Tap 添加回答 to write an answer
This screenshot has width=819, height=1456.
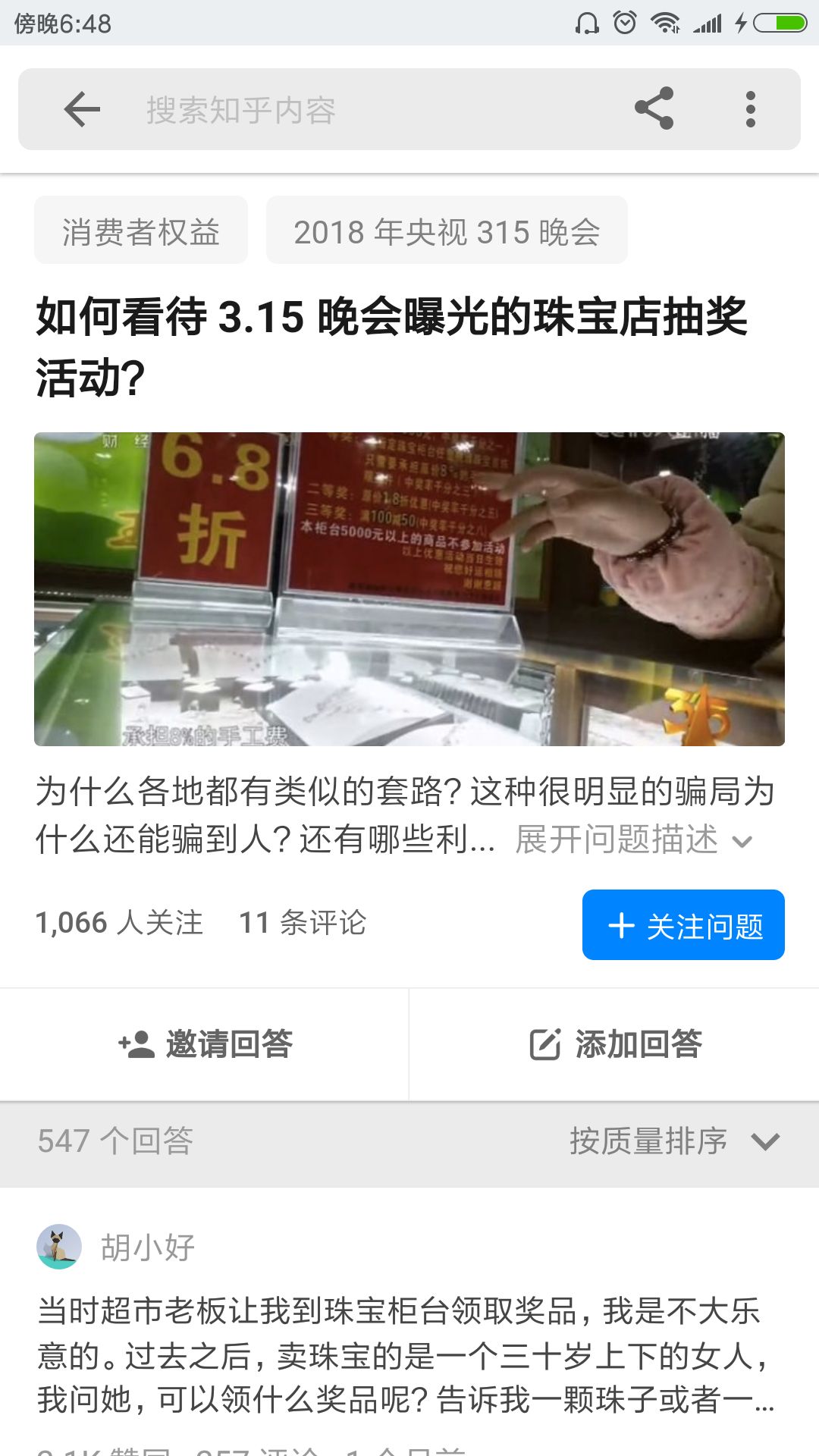click(x=614, y=1044)
